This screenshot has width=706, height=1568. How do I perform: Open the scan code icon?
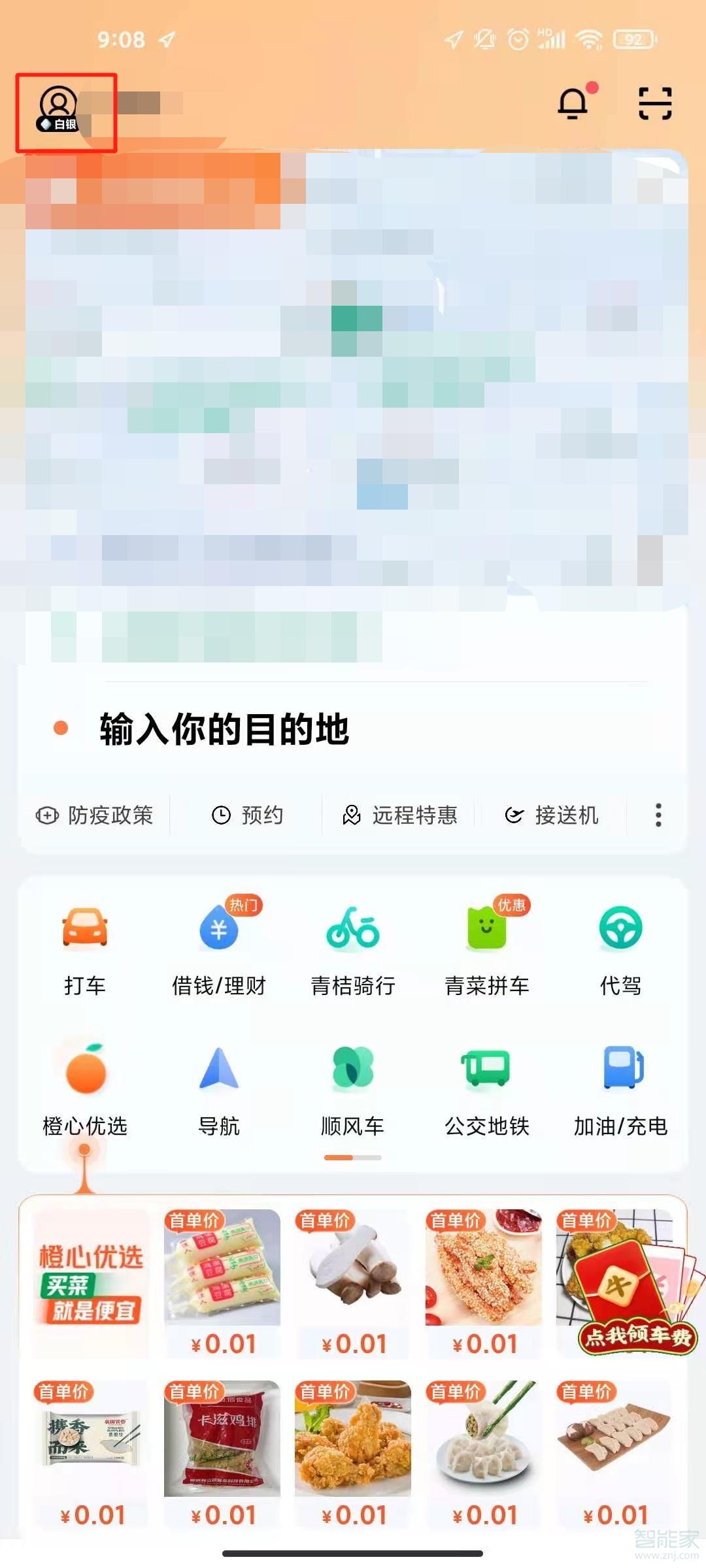pyautogui.click(x=654, y=103)
